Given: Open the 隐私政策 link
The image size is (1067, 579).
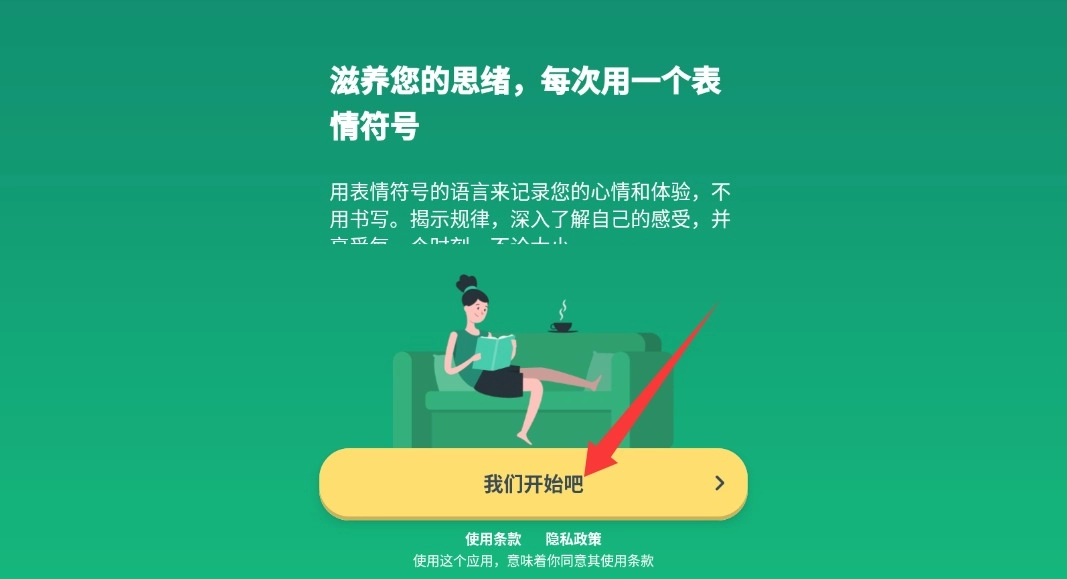Looking at the screenshot, I should point(573,539).
